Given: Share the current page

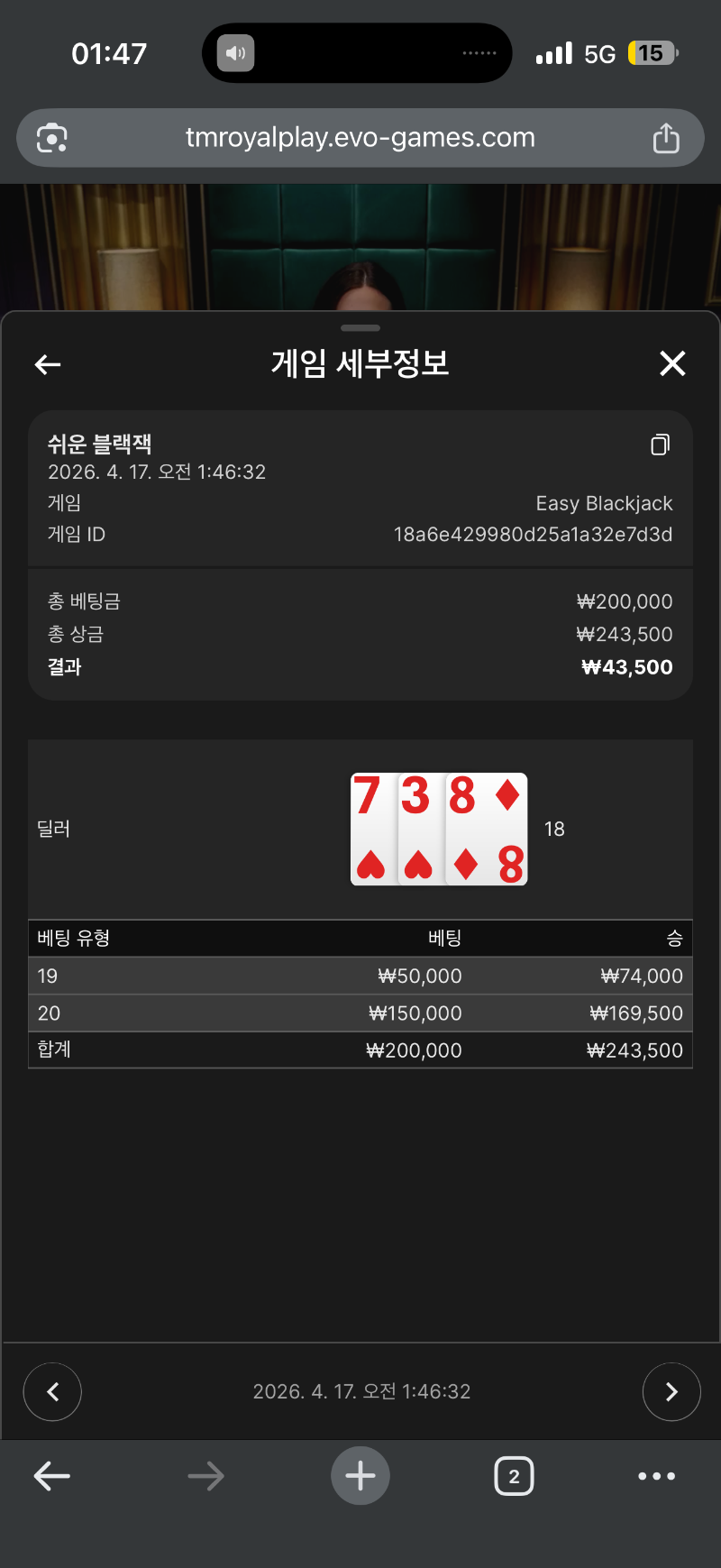Looking at the screenshot, I should [666, 138].
